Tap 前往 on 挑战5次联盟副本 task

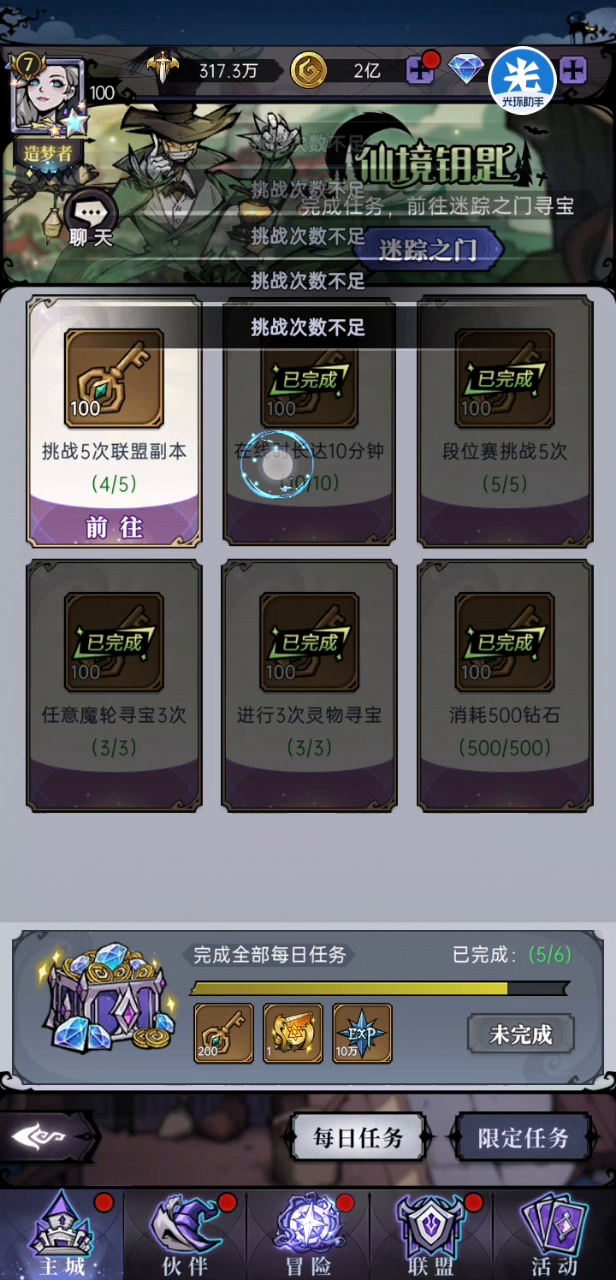[114, 527]
